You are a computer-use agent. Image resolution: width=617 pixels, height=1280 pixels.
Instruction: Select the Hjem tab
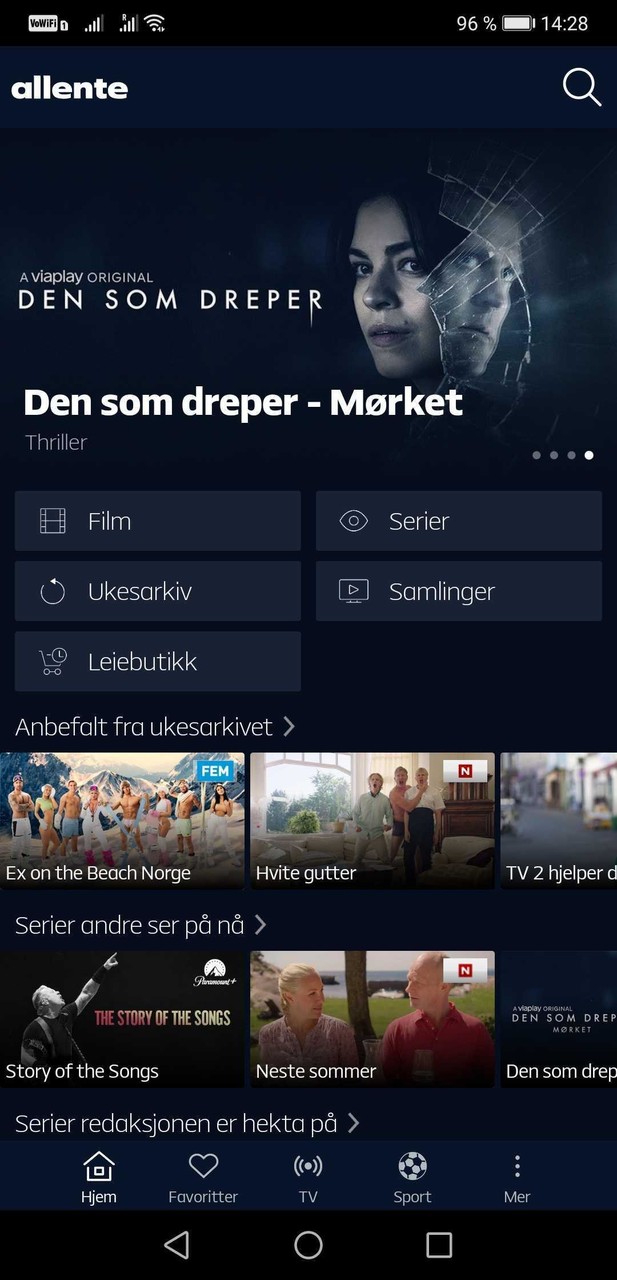(x=99, y=1177)
